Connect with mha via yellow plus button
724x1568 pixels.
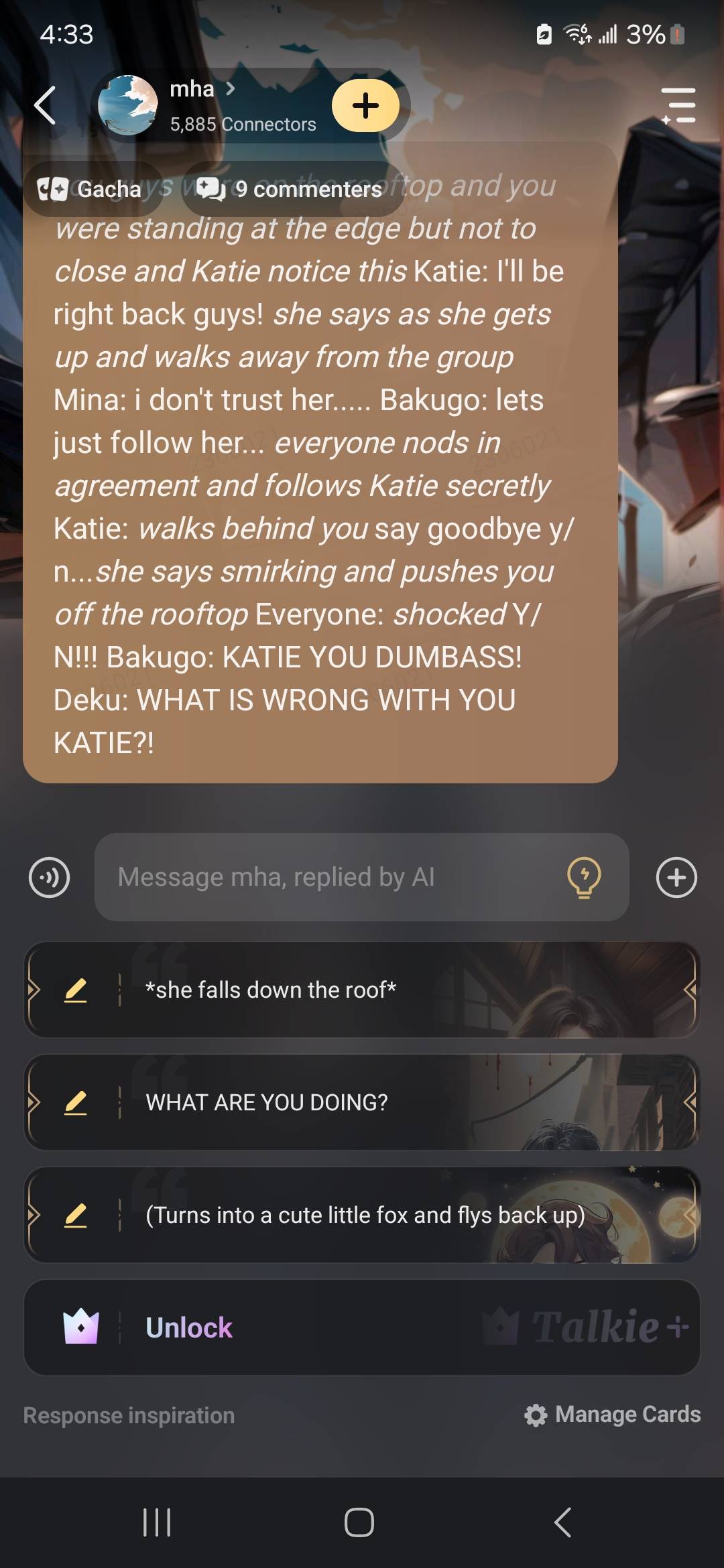pos(365,106)
